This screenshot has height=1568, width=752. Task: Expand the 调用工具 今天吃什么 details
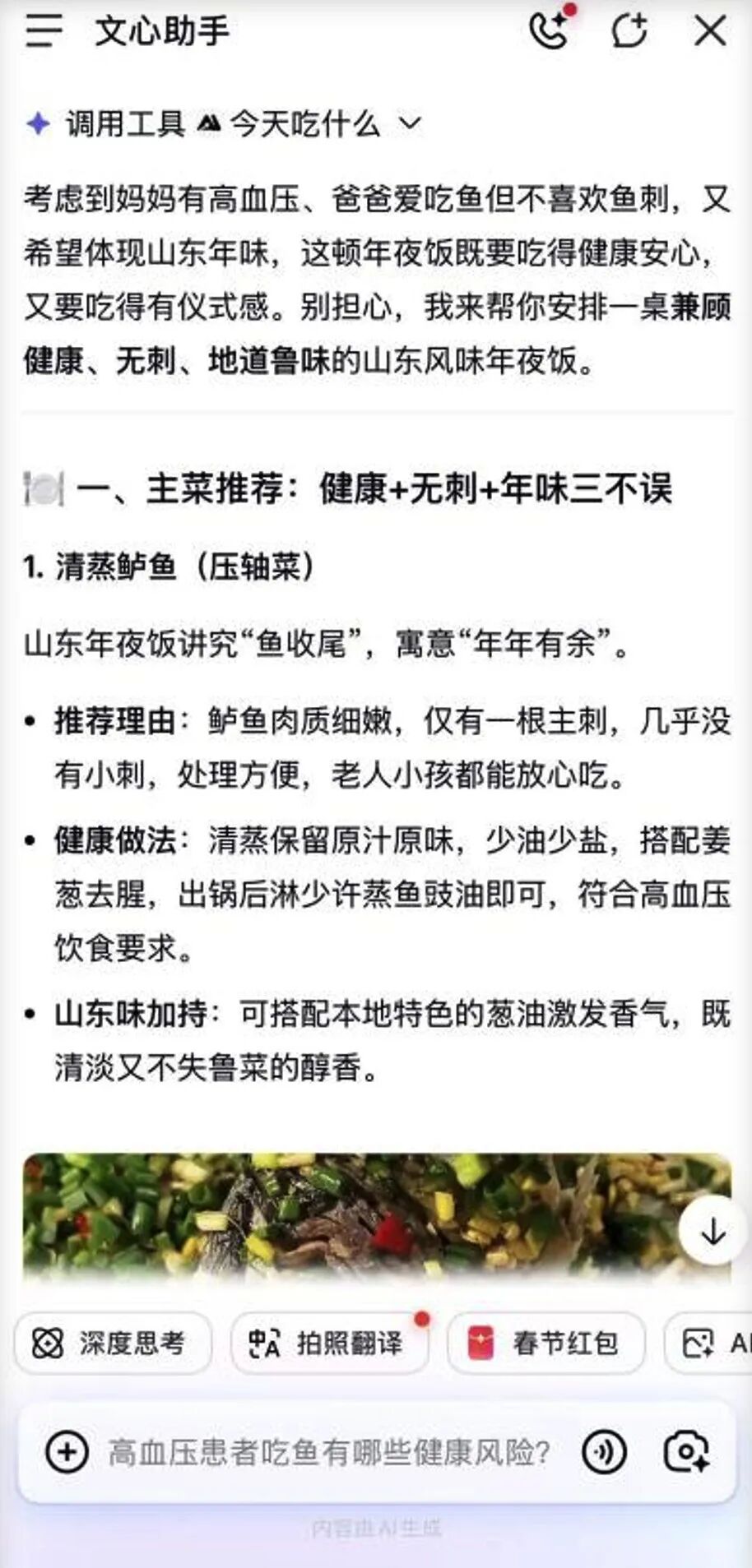(410, 124)
